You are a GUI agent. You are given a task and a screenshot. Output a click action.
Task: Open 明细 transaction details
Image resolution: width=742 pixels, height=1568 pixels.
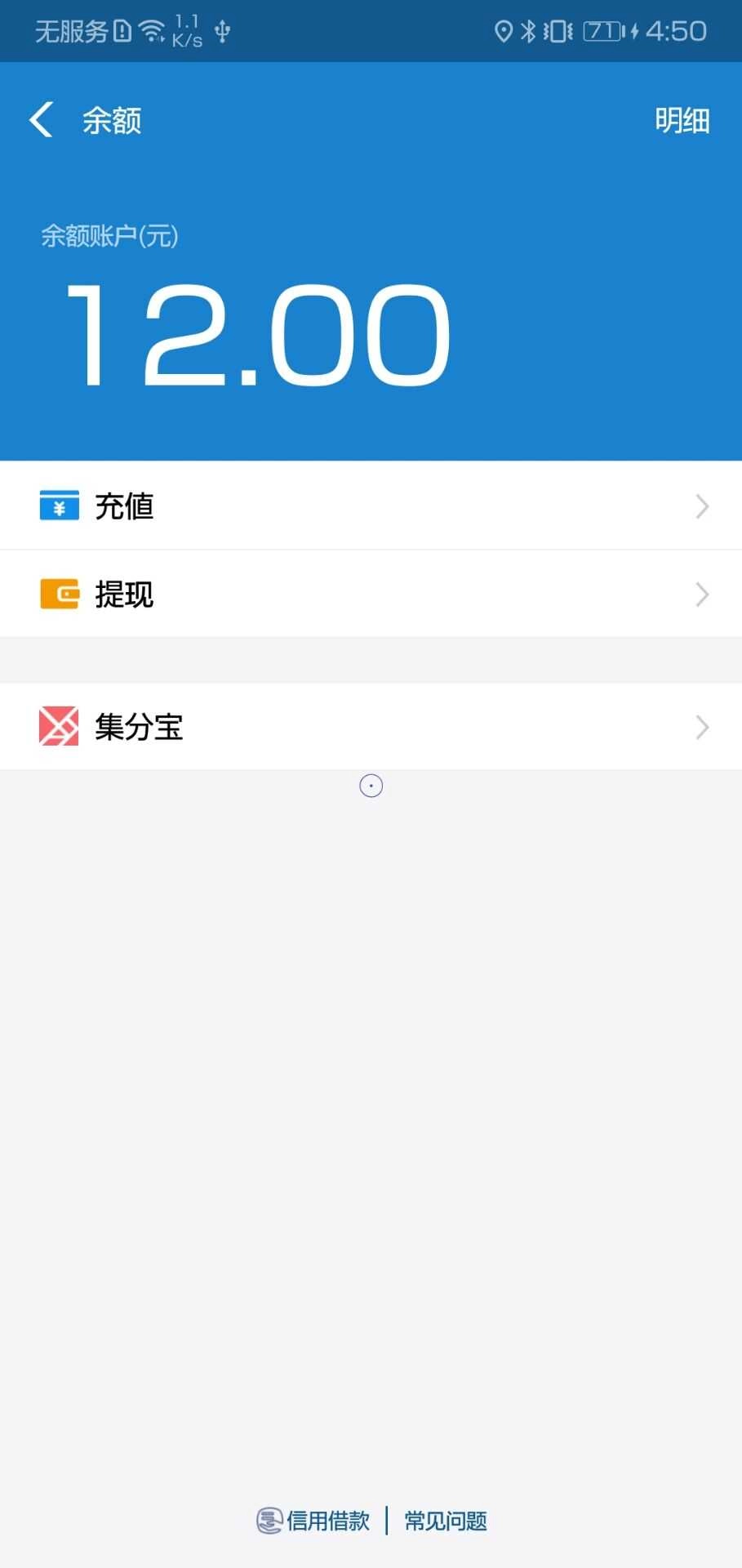[x=682, y=121]
